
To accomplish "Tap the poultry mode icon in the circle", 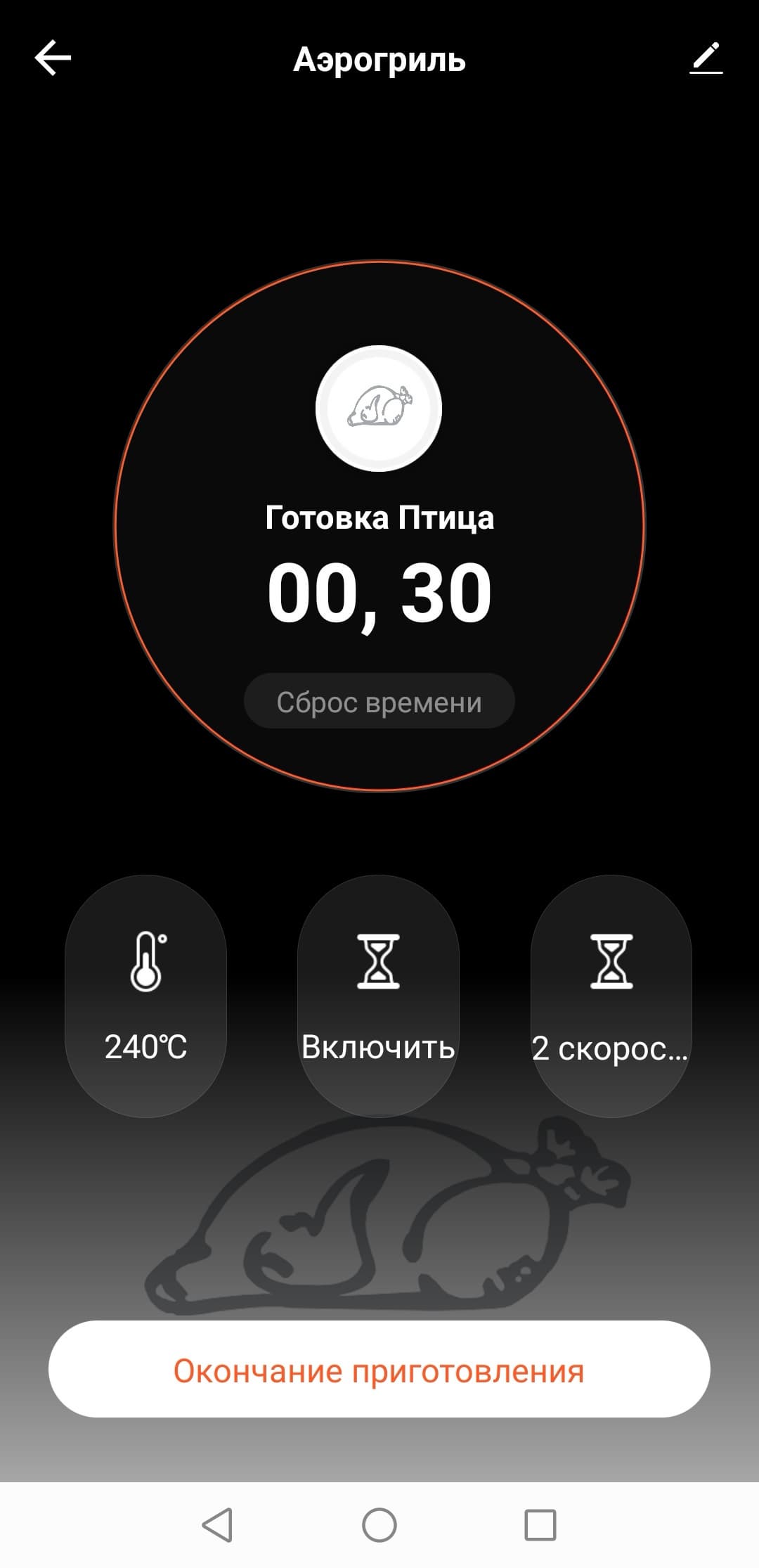I will 379,408.
